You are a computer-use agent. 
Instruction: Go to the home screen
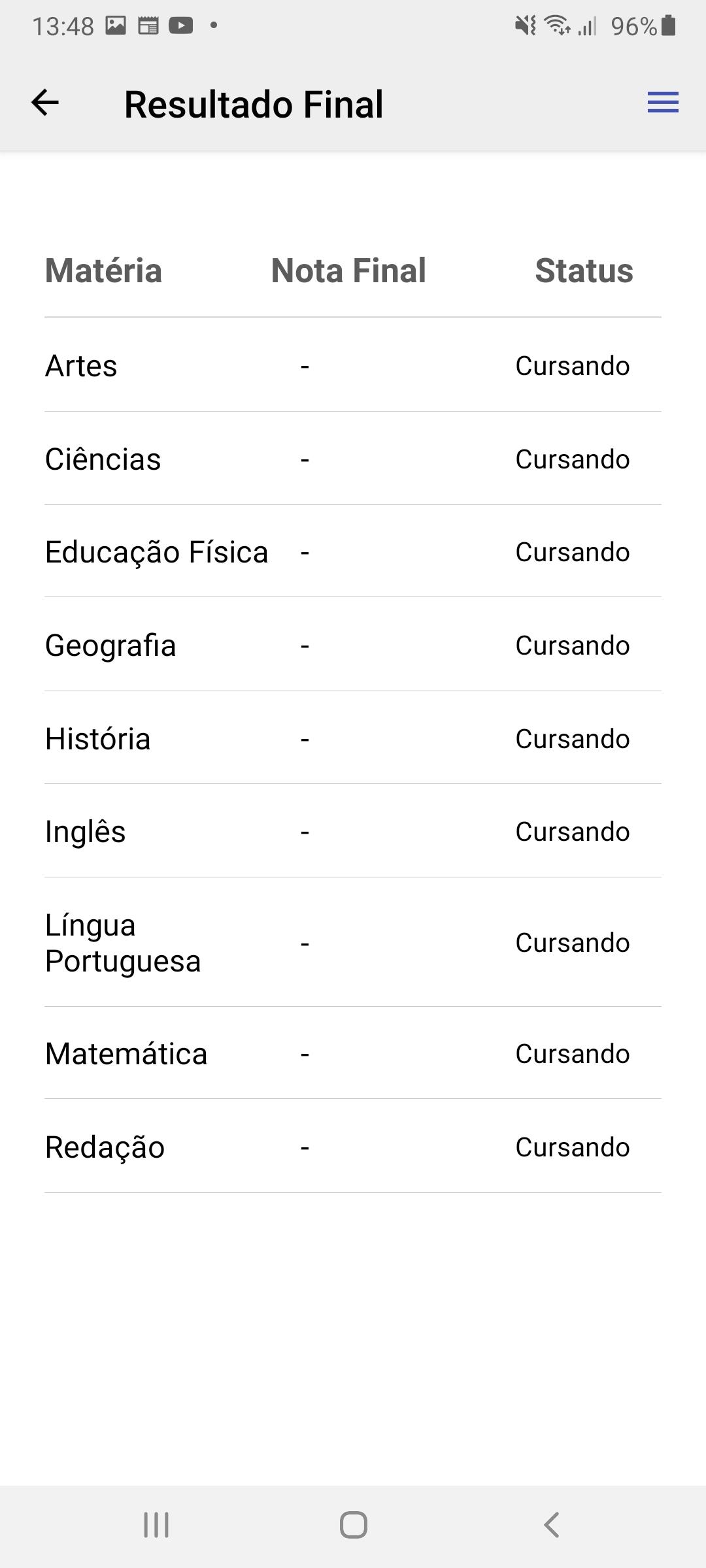point(353,1525)
